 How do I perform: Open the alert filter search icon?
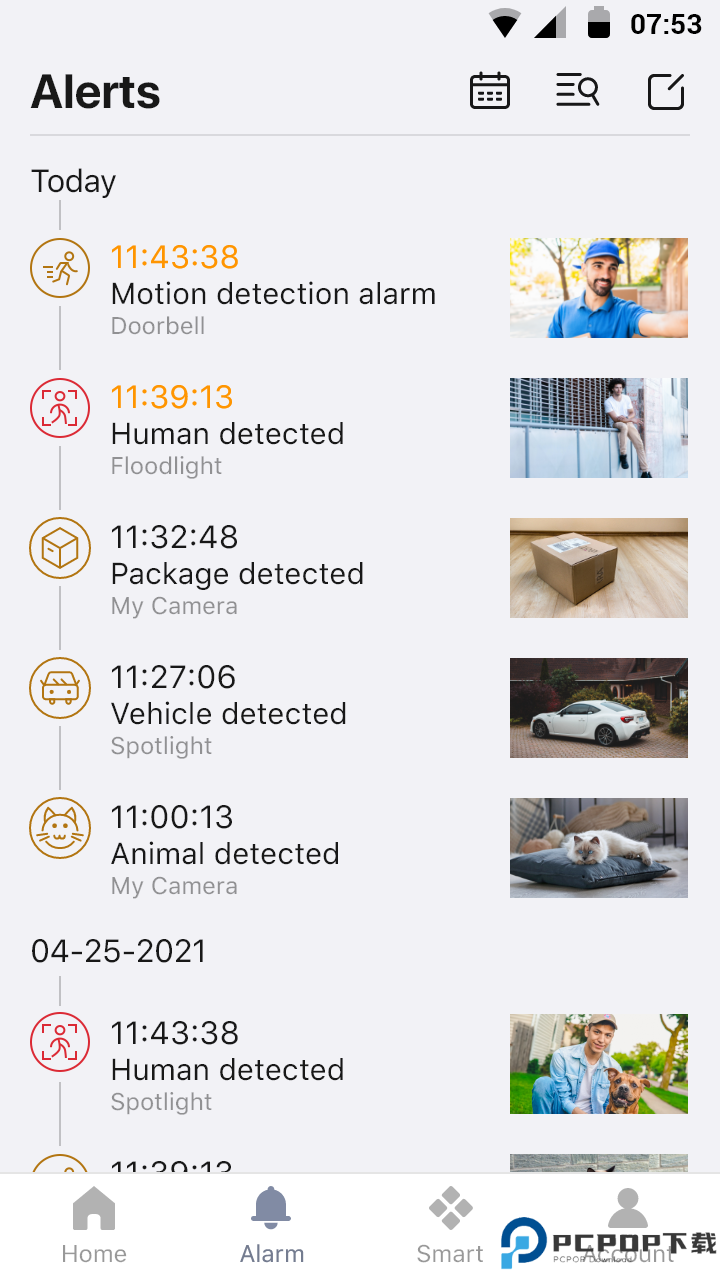[577, 90]
